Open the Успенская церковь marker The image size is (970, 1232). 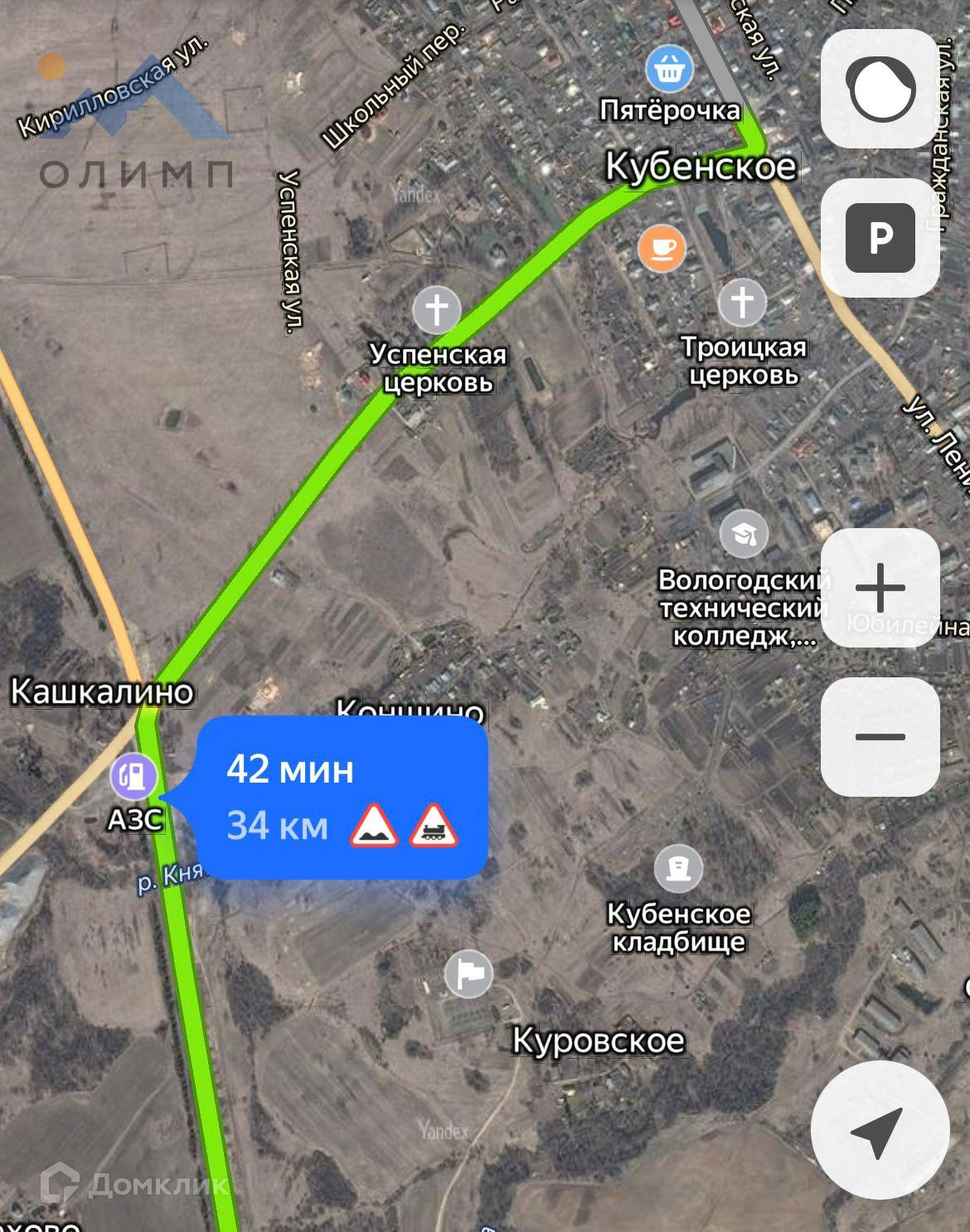[x=437, y=309]
